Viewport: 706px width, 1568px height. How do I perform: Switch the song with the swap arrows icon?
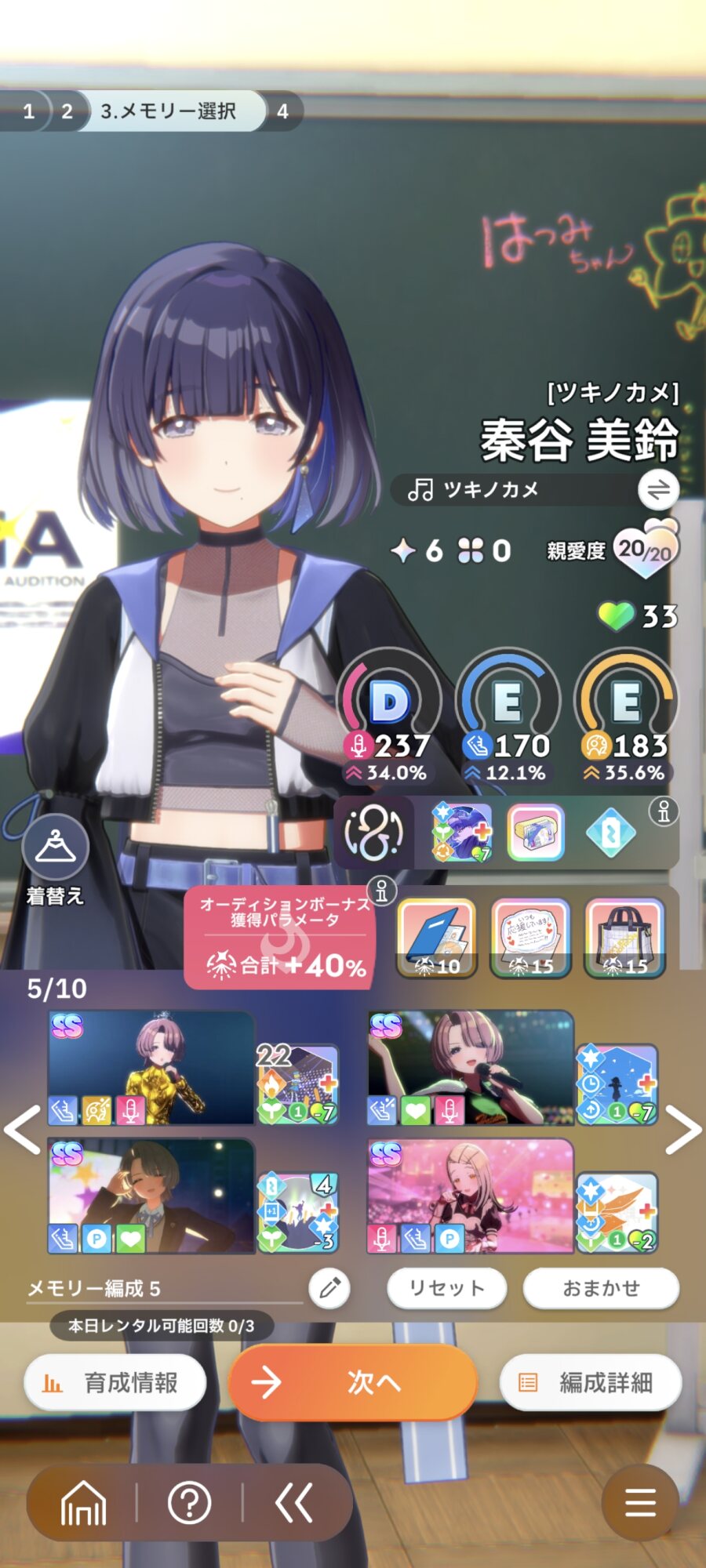click(x=658, y=490)
